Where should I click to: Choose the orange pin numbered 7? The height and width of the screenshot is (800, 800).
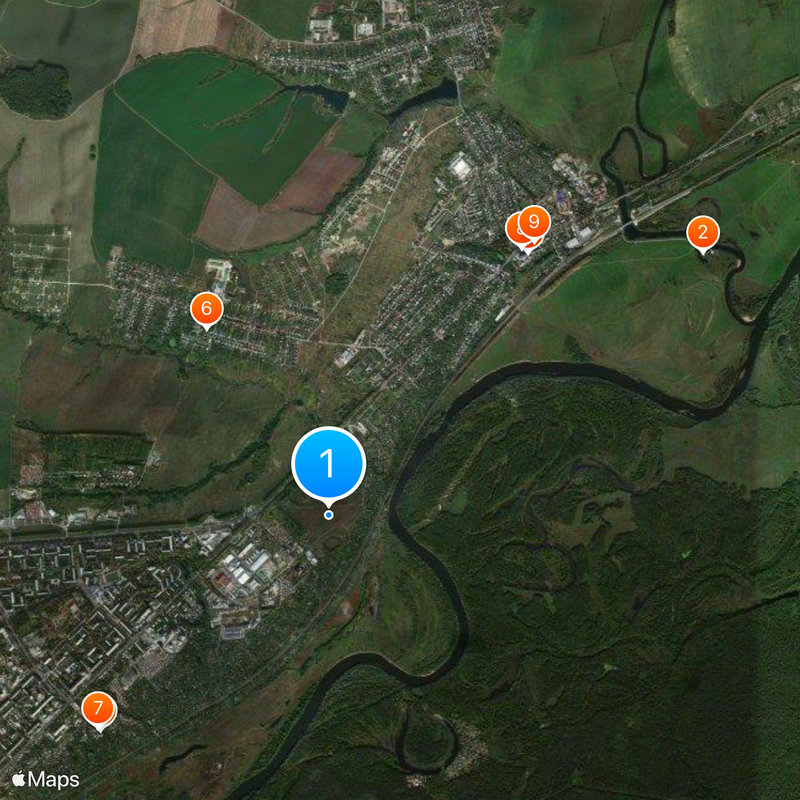coord(98,709)
